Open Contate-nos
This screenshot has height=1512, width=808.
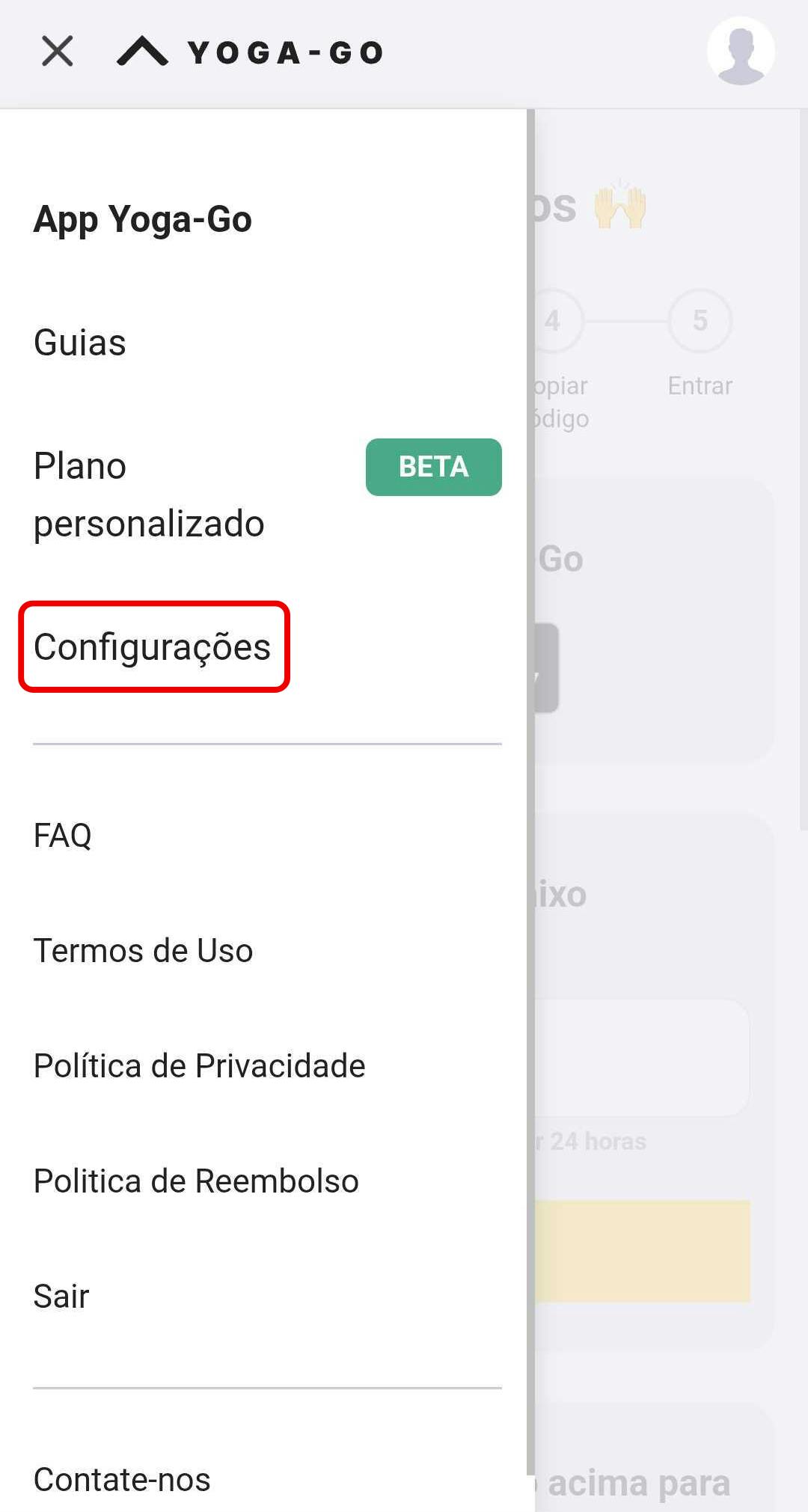pyautogui.click(x=122, y=1479)
